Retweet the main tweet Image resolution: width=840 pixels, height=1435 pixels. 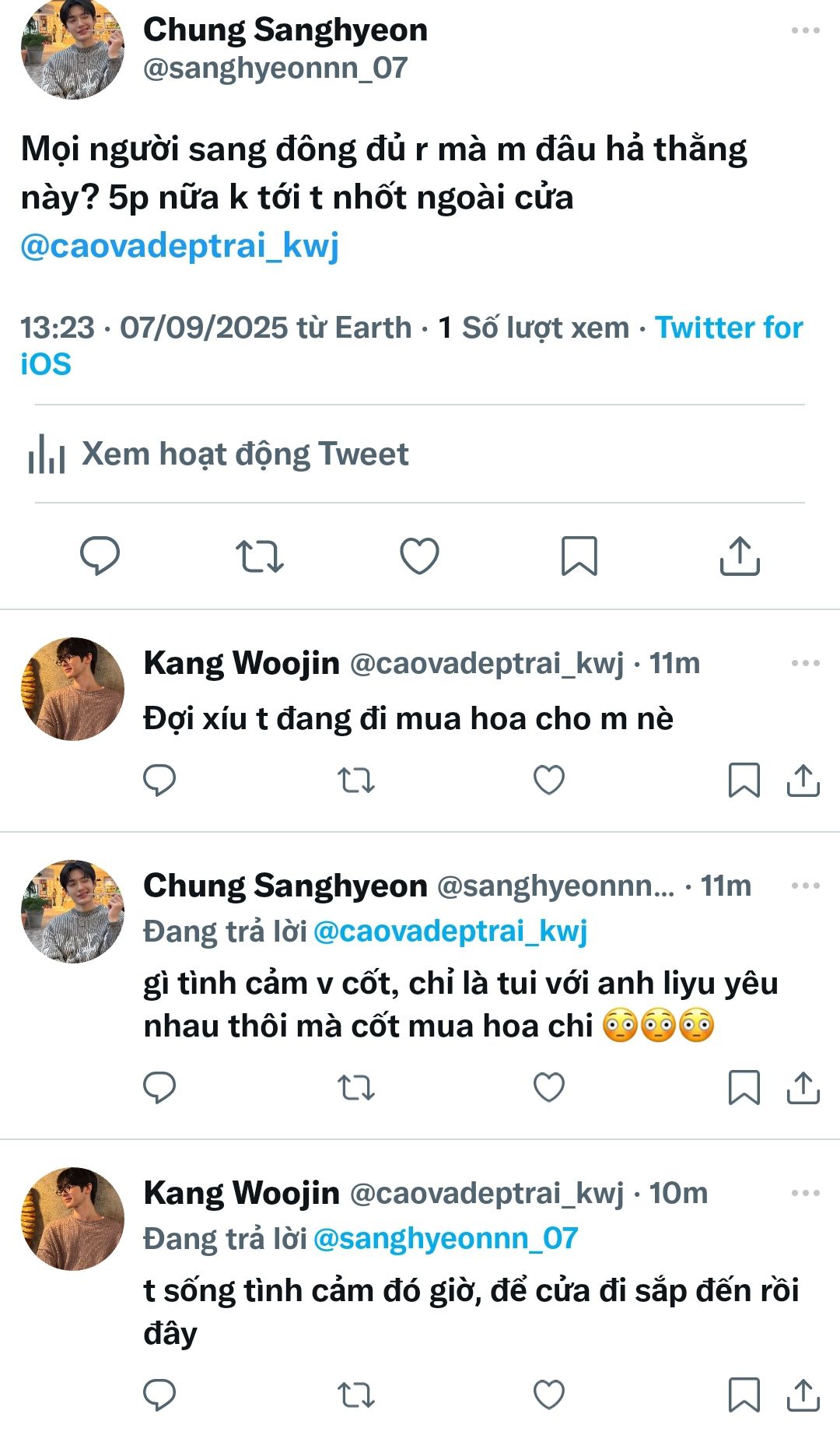point(260,556)
